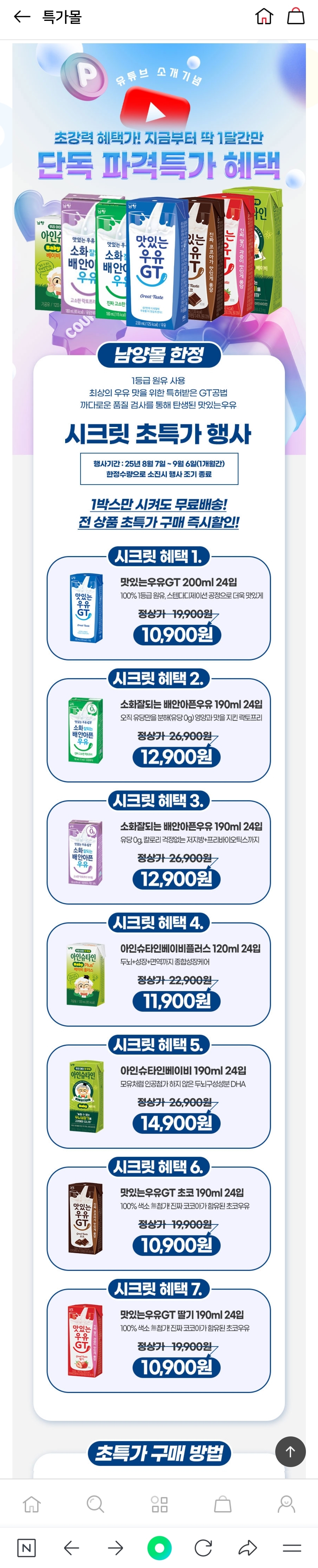Image resolution: width=318 pixels, height=1568 pixels.
Task: Switch to the home tab in bottom navigation
Action: coord(32,1504)
